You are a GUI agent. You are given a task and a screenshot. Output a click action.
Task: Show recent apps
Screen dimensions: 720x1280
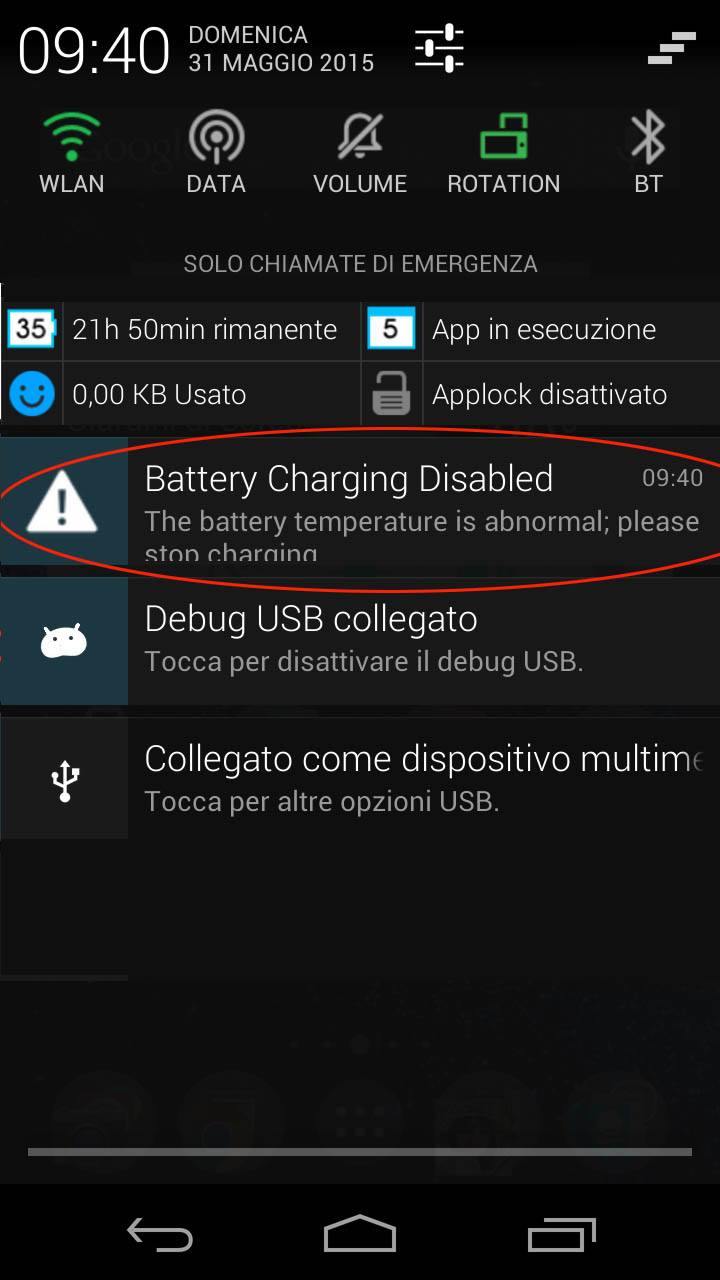pyautogui.click(x=561, y=1234)
